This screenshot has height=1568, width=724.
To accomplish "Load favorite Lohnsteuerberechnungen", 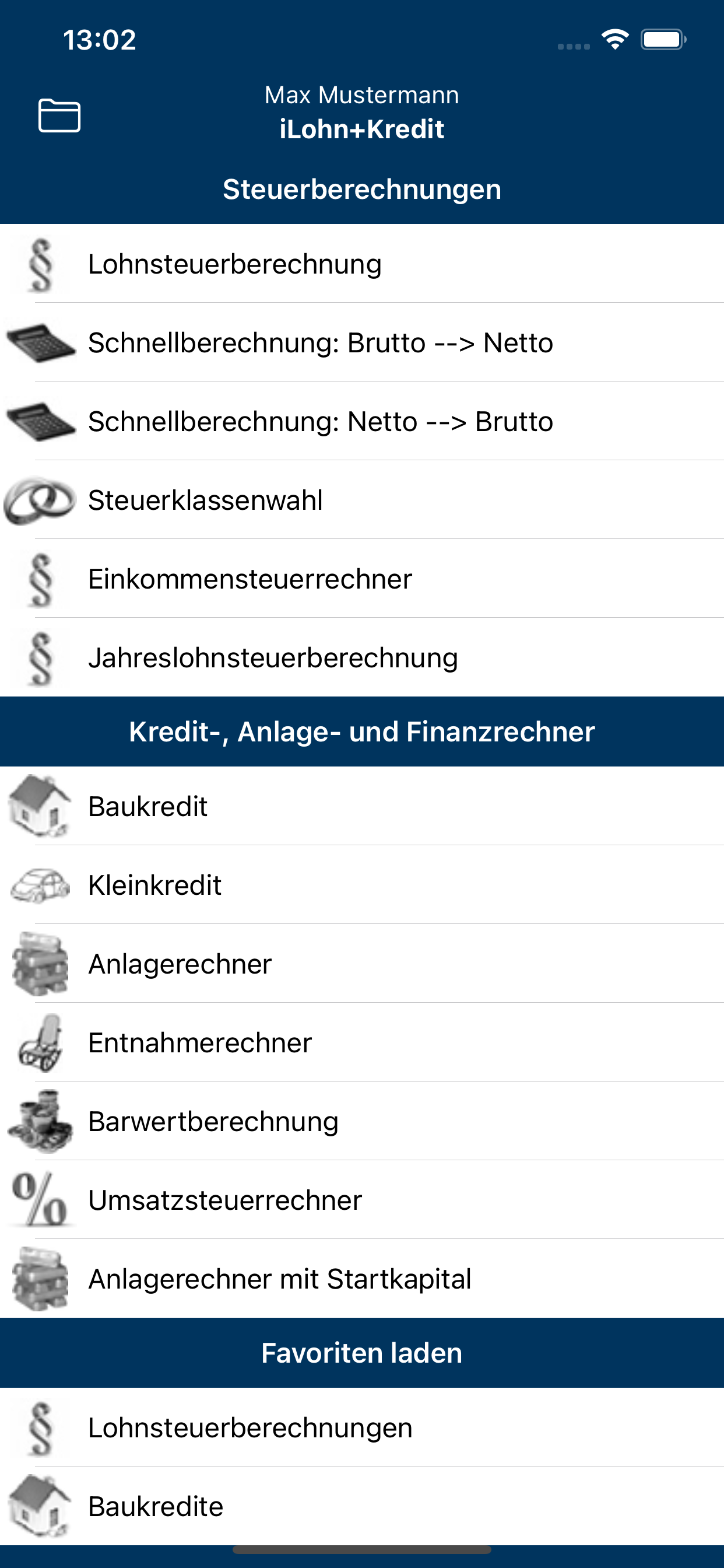I will (249, 1428).
